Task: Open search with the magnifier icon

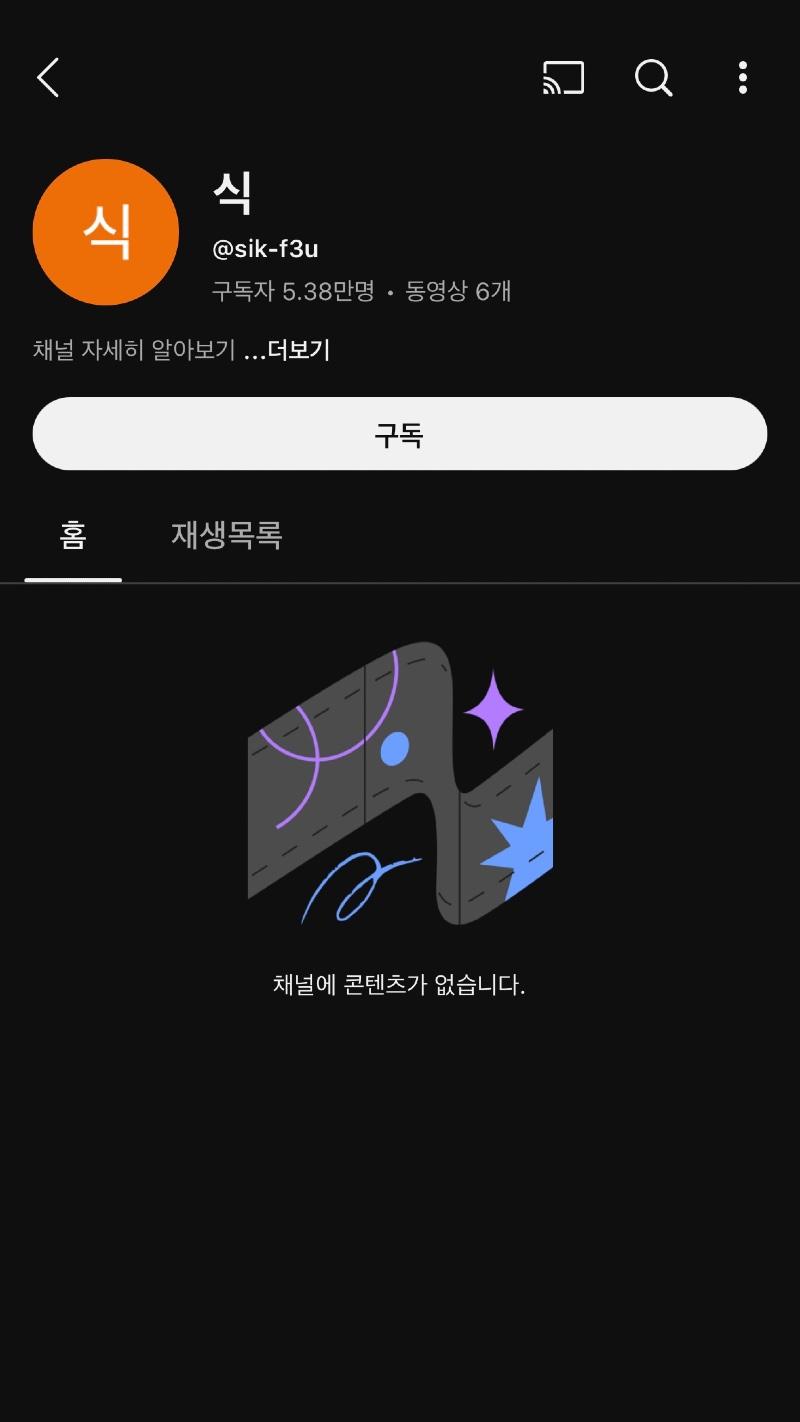Action: (x=653, y=77)
